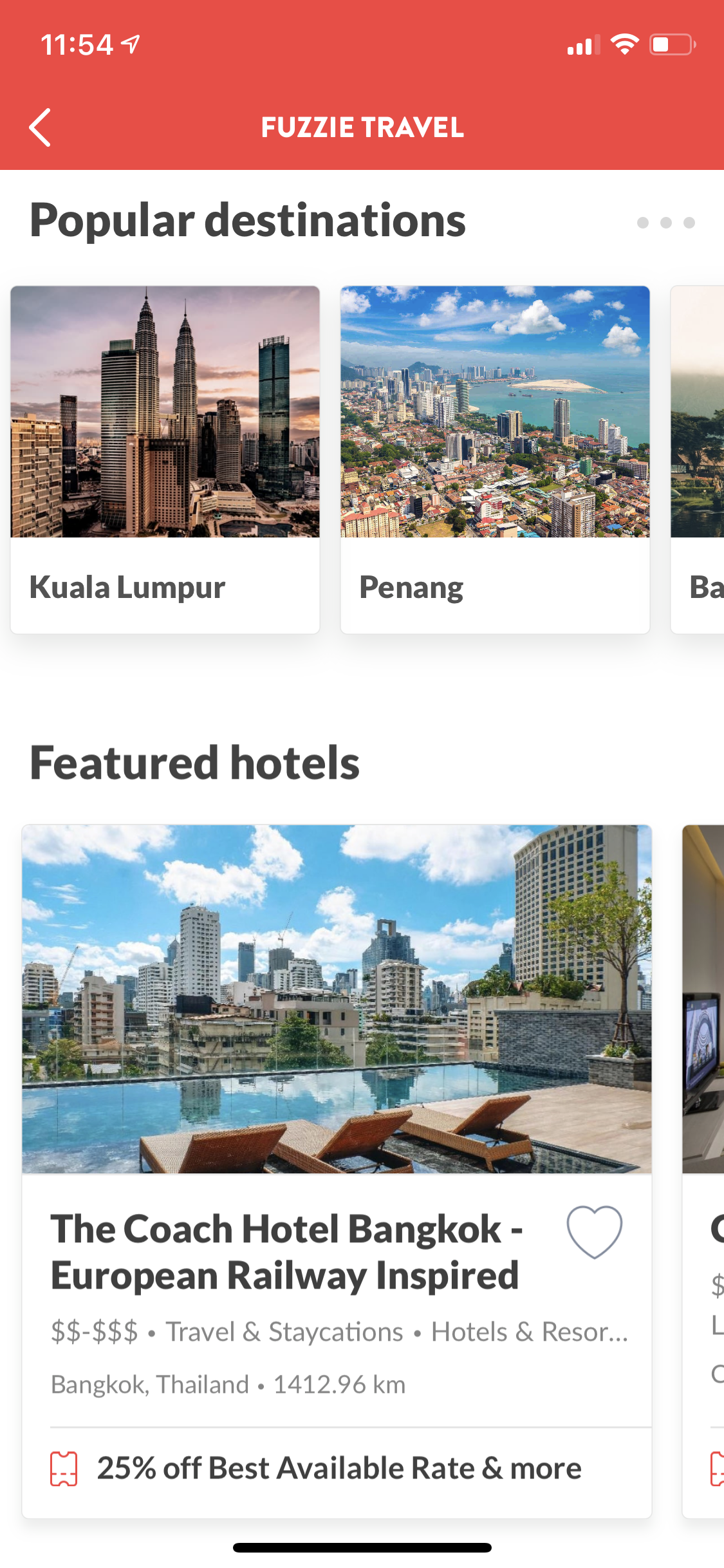Viewport: 724px width, 1568px height.
Task: Open the Kuala Lumpur destination card
Action: pos(165,460)
